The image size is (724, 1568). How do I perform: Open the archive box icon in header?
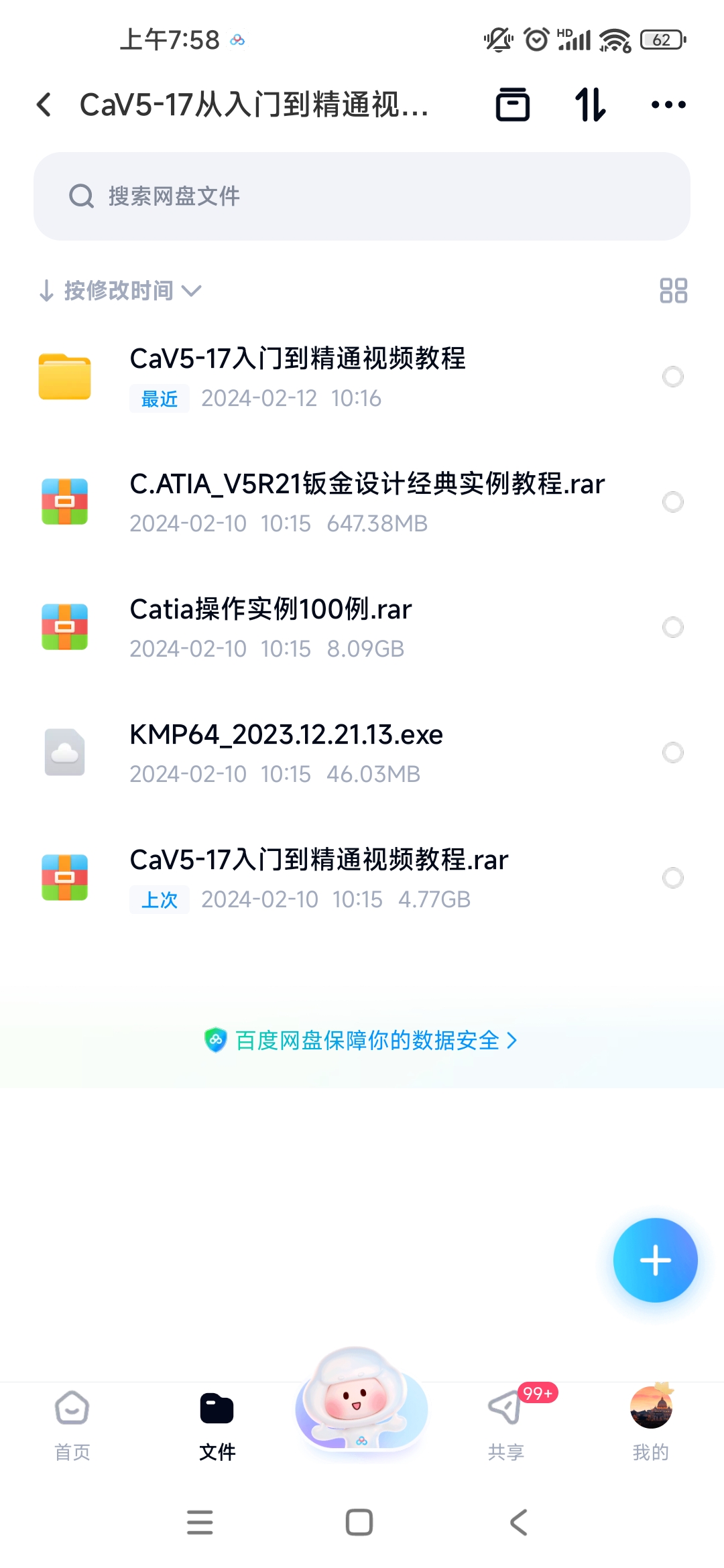pos(513,105)
